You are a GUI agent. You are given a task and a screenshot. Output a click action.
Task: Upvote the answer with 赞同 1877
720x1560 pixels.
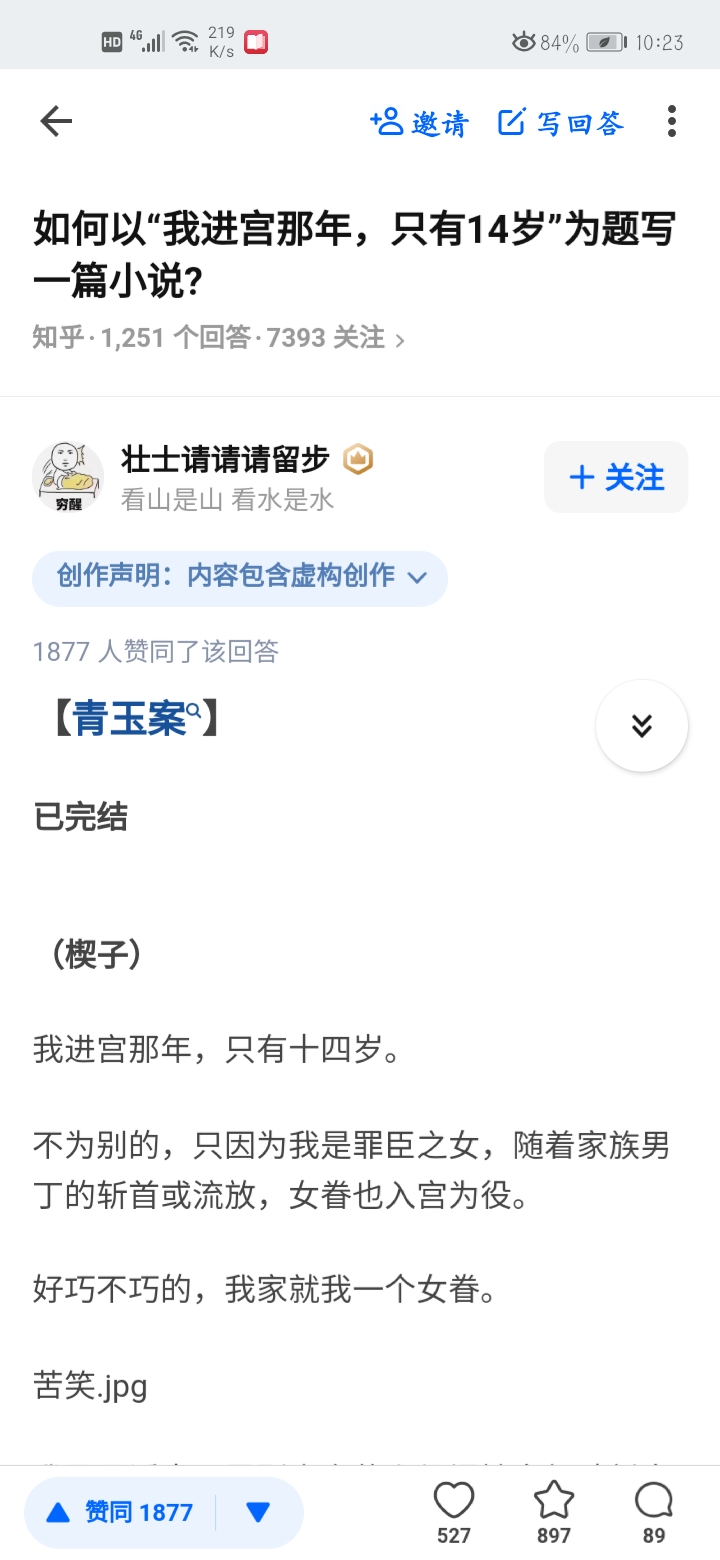pyautogui.click(x=121, y=1512)
